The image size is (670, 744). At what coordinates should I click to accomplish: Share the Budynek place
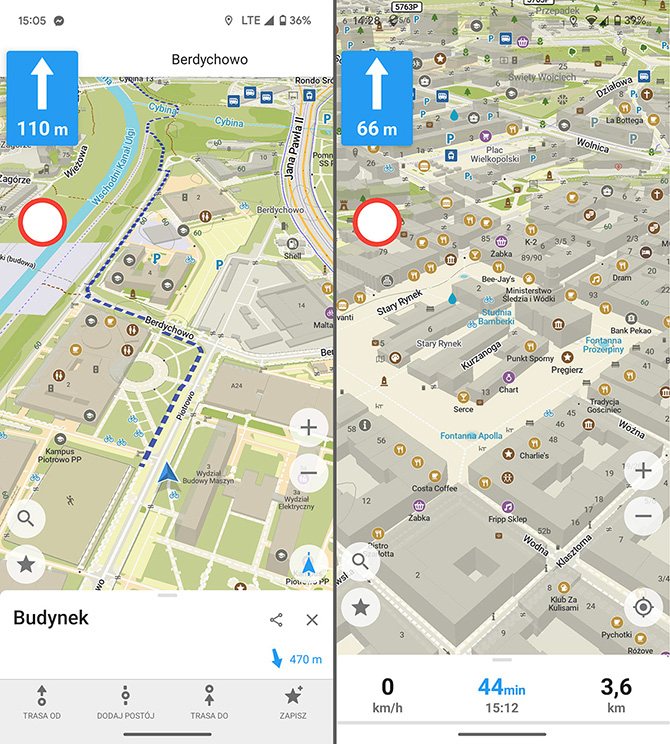click(276, 620)
